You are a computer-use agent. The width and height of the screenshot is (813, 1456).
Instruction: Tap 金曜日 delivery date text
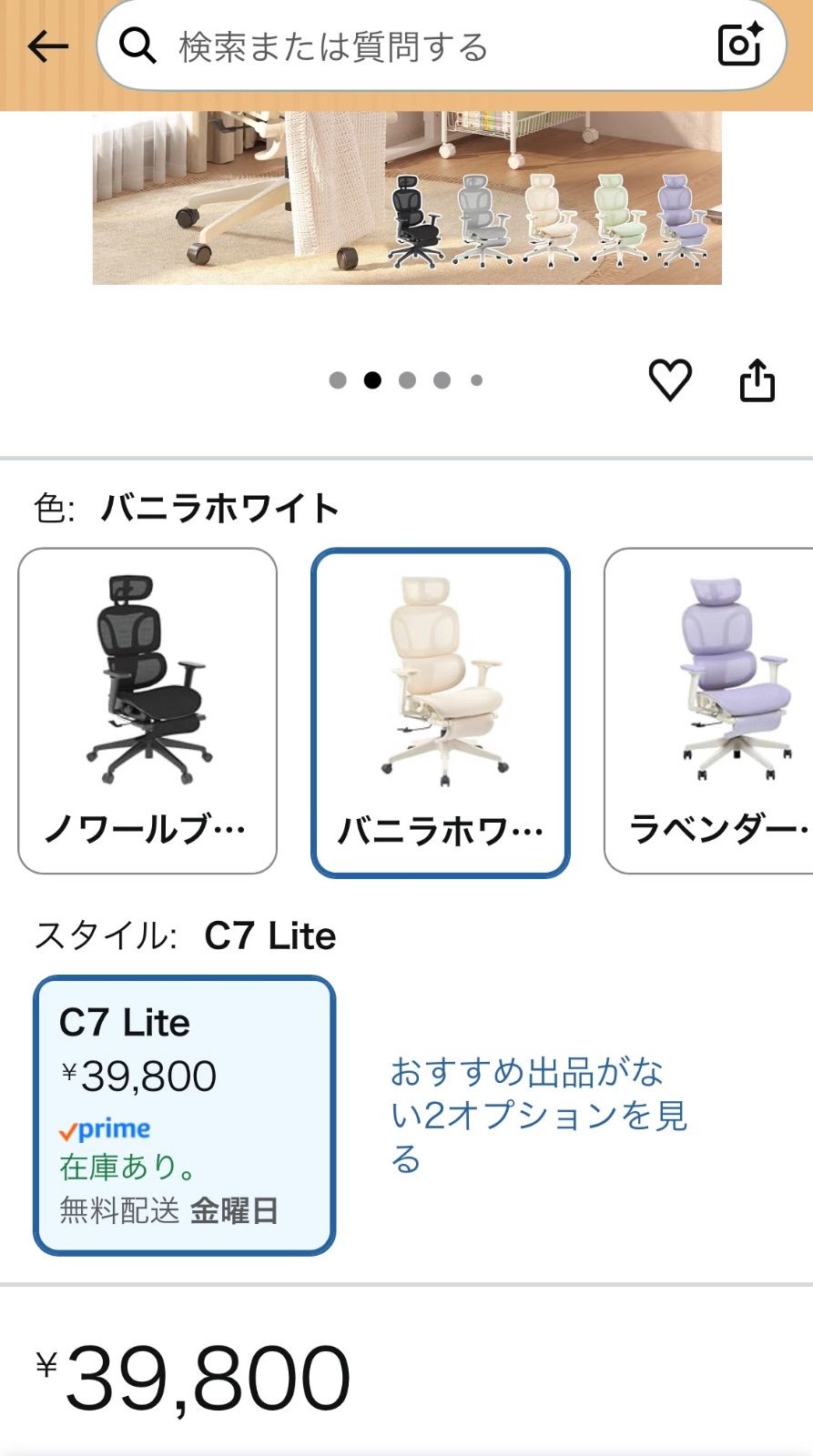[235, 1211]
